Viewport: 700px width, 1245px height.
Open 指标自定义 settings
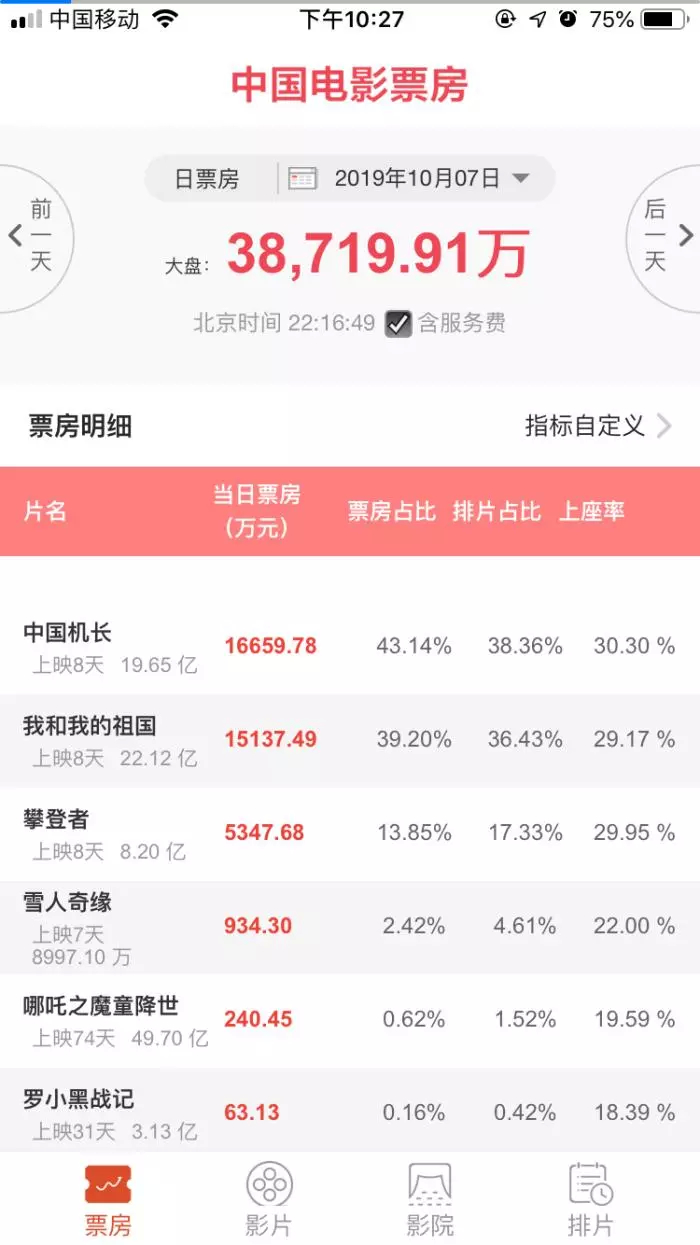597,426
